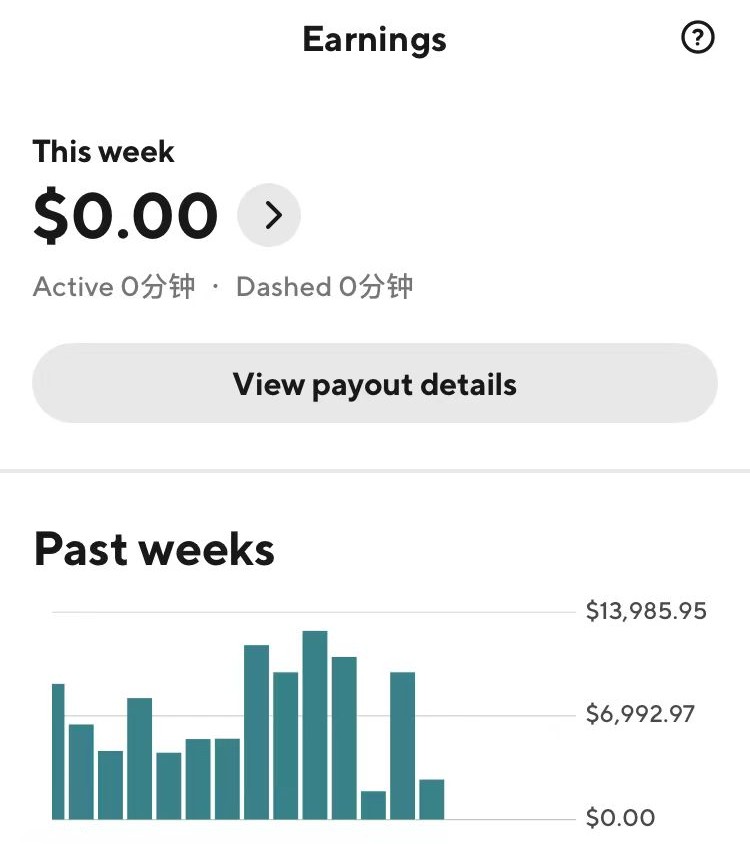The width and height of the screenshot is (750, 844).
Task: Open this week's earnings details arrow
Action: tap(269, 215)
